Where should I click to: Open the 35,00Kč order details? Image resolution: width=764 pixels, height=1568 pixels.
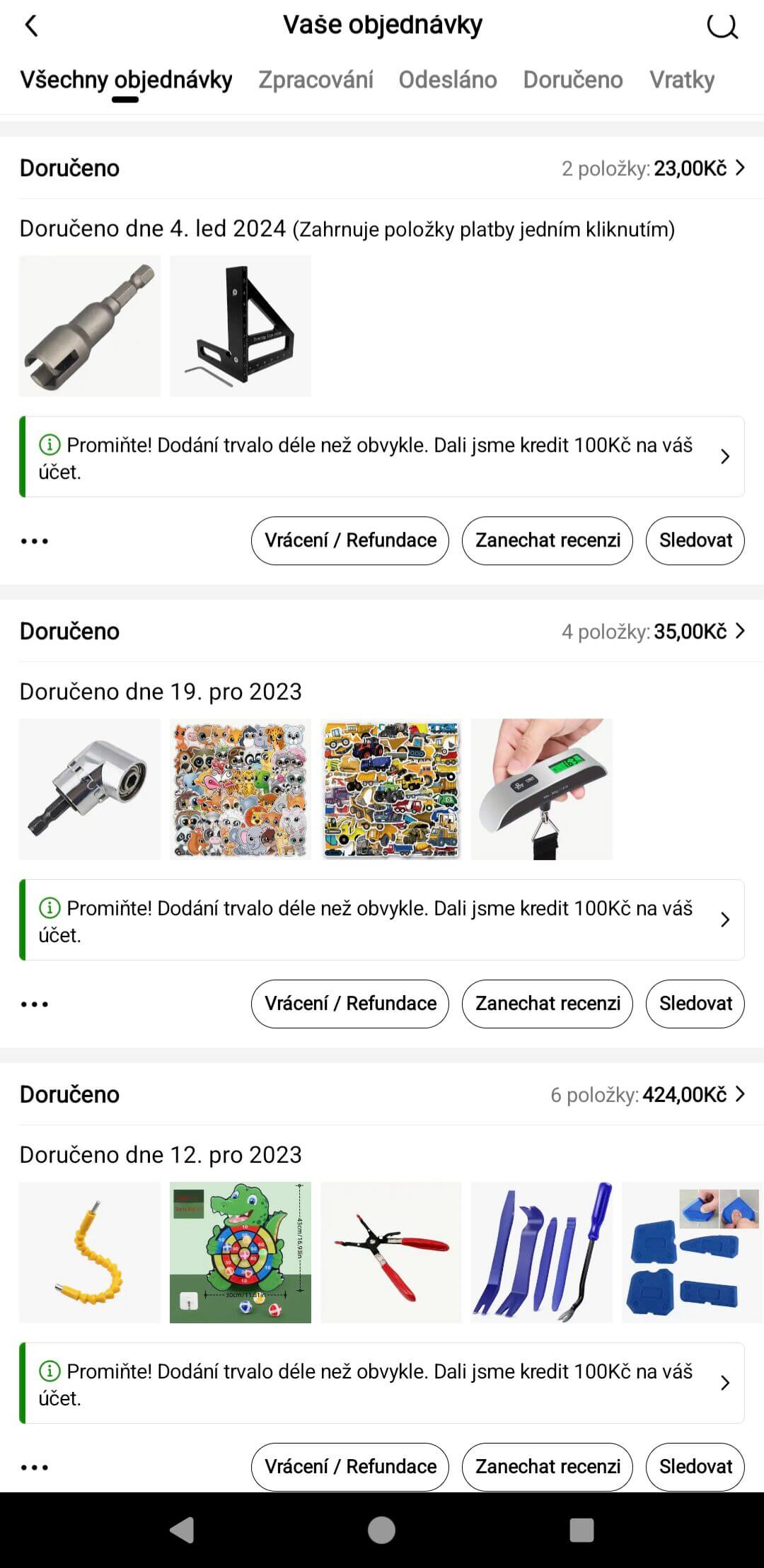pos(652,632)
